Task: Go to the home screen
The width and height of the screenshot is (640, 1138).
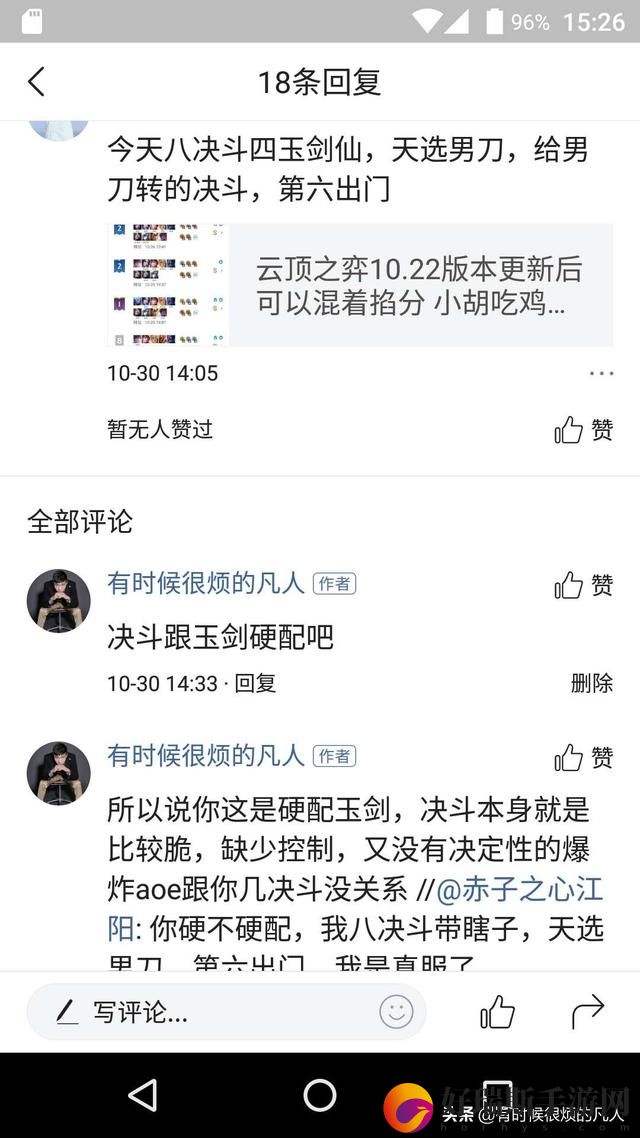Action: click(x=320, y=1096)
